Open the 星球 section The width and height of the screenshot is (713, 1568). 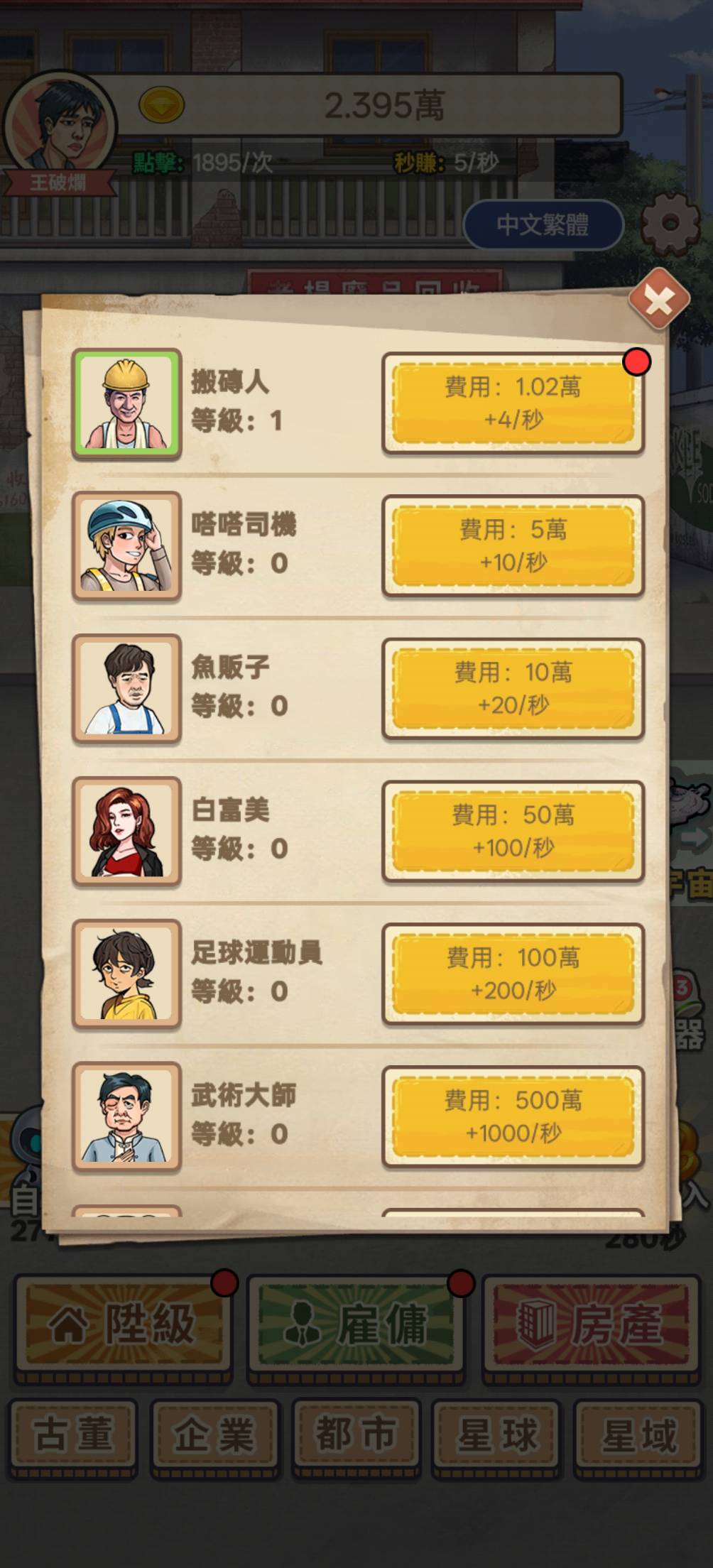[x=497, y=1436]
